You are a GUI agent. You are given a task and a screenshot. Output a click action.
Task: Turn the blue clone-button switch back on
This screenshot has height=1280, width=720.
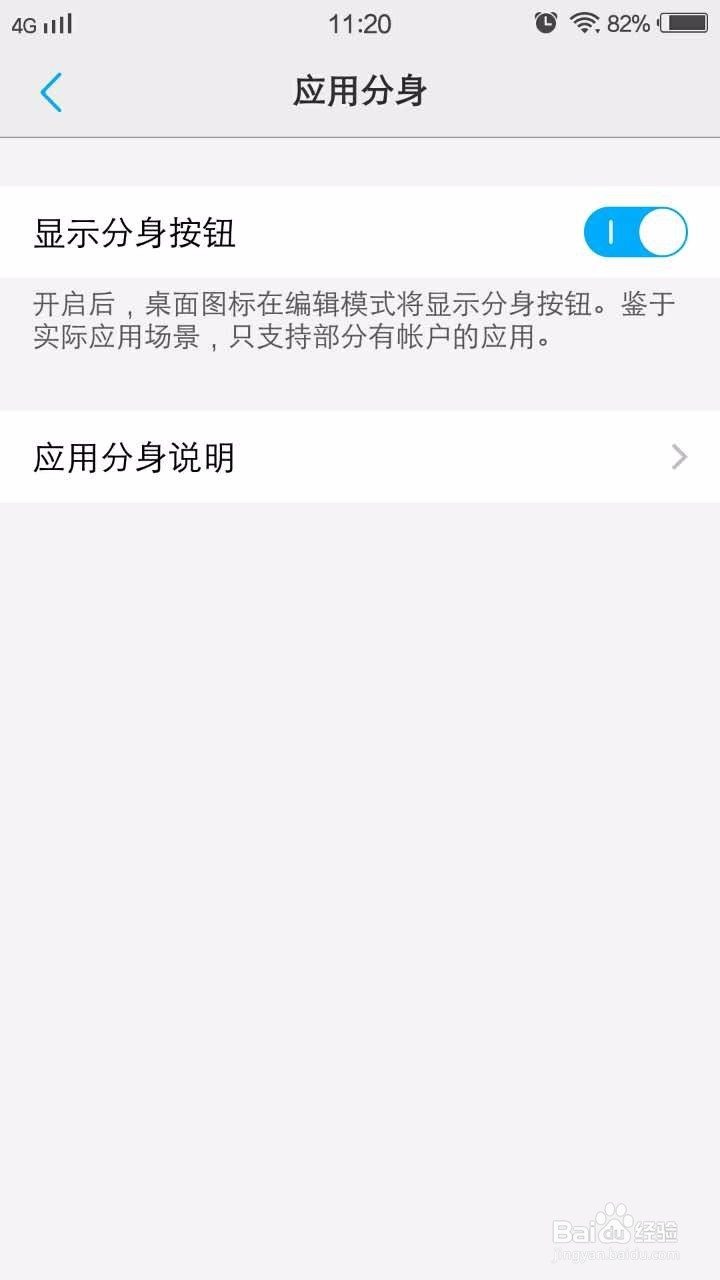635,231
